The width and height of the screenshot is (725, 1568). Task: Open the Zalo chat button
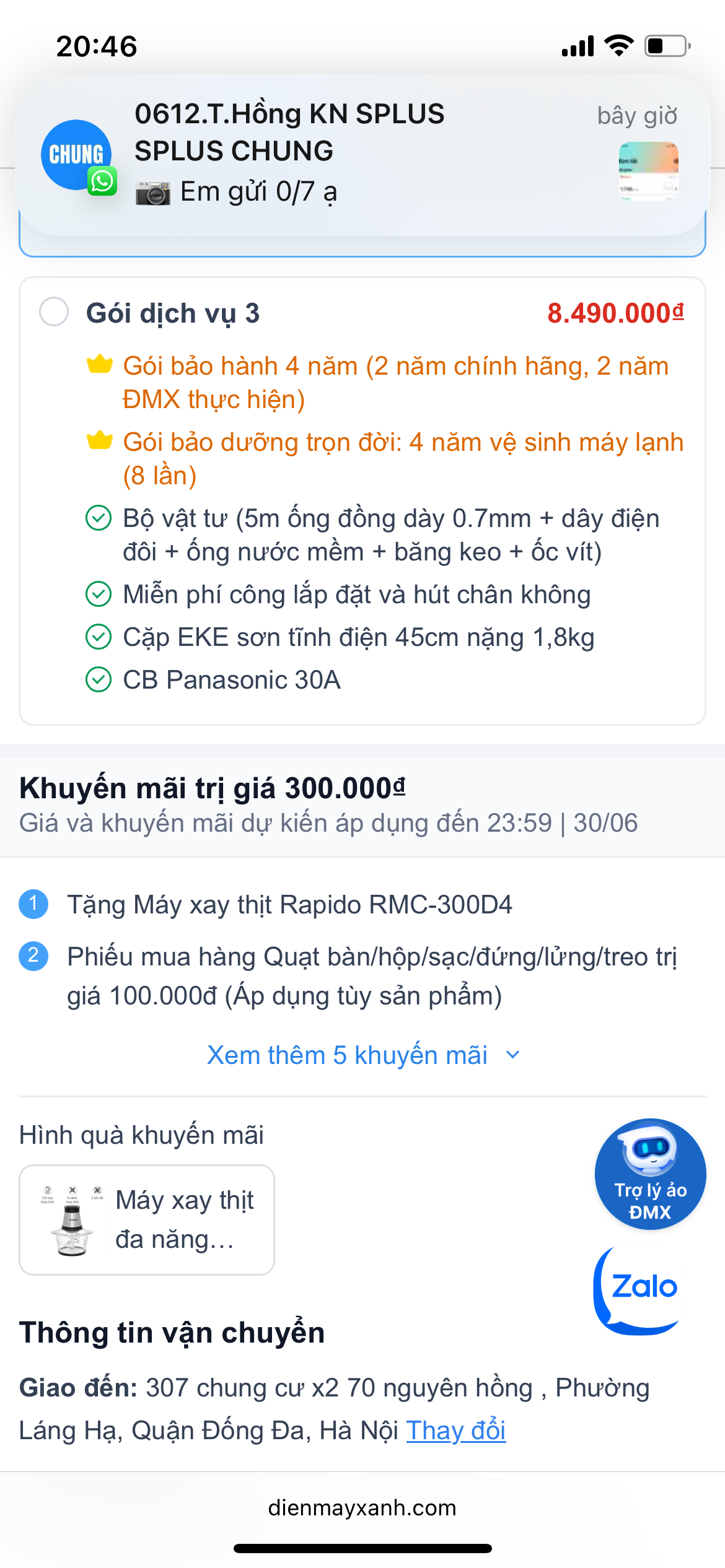click(643, 1288)
